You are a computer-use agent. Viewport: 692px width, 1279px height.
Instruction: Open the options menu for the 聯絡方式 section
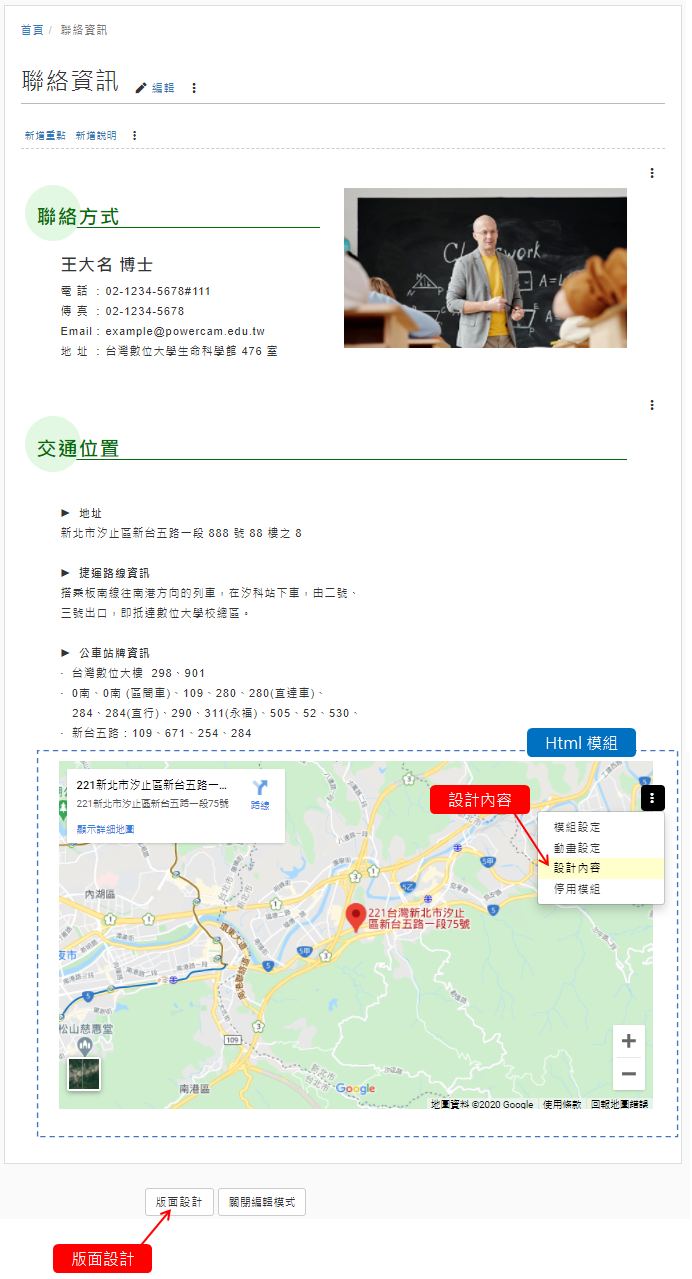[x=652, y=173]
